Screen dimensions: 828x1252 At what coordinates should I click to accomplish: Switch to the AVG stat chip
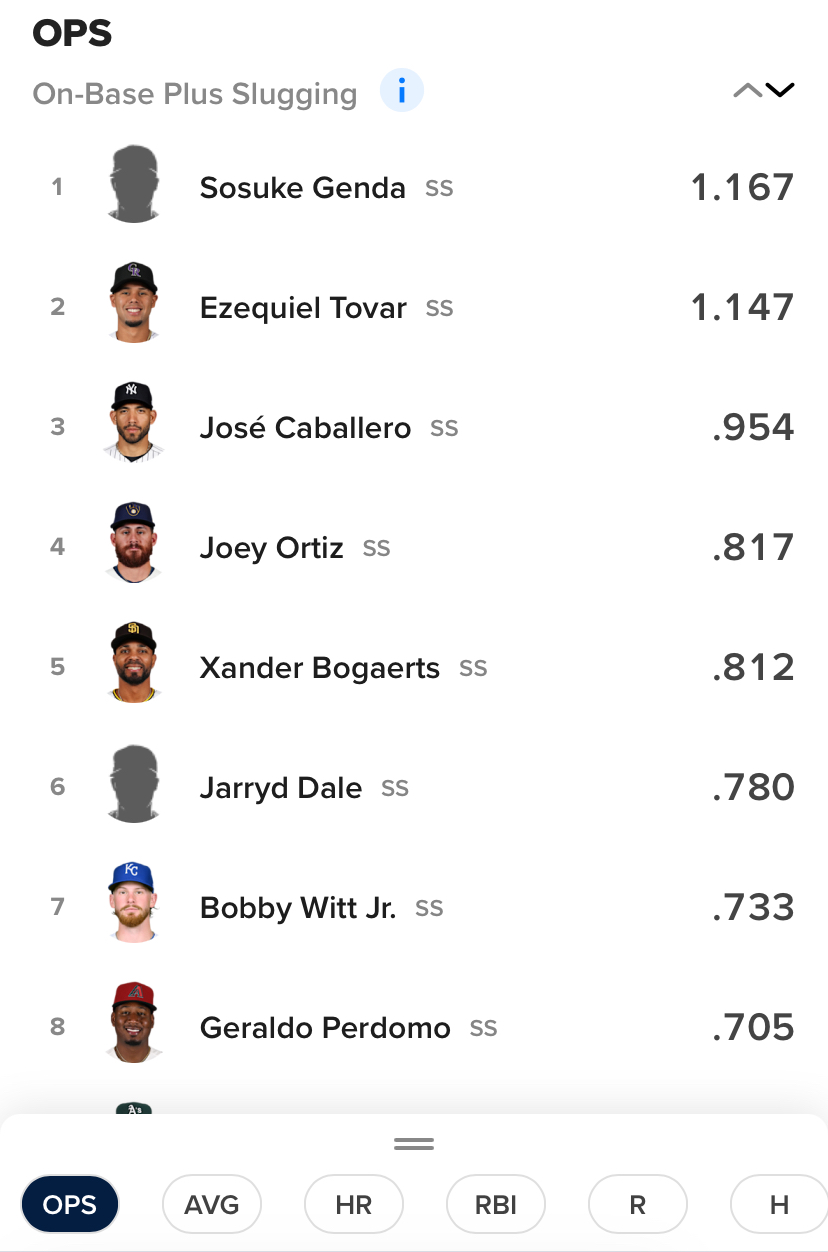(x=212, y=1204)
